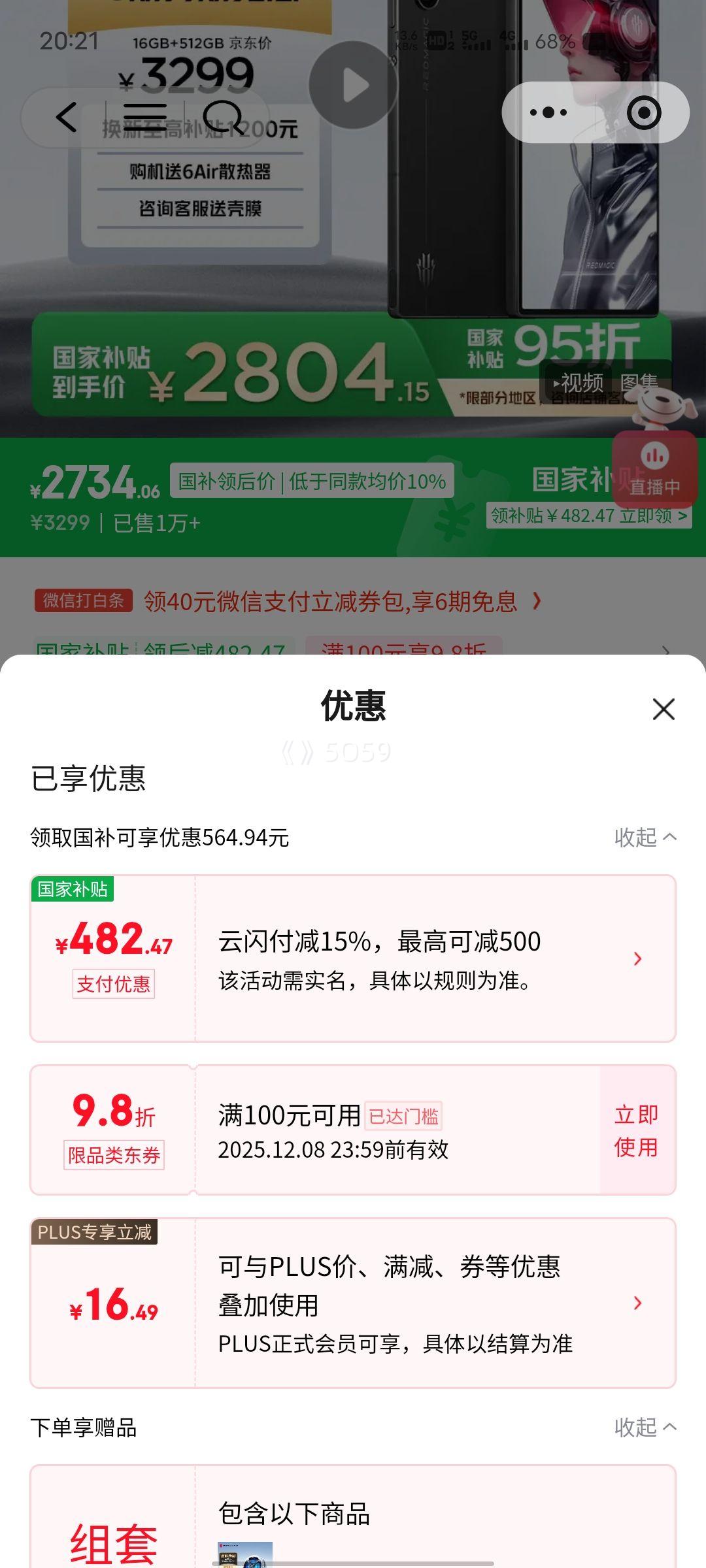This screenshot has width=706, height=1568.
Task: Expand details of the 国家补贴 payment coupon
Action: tap(637, 959)
